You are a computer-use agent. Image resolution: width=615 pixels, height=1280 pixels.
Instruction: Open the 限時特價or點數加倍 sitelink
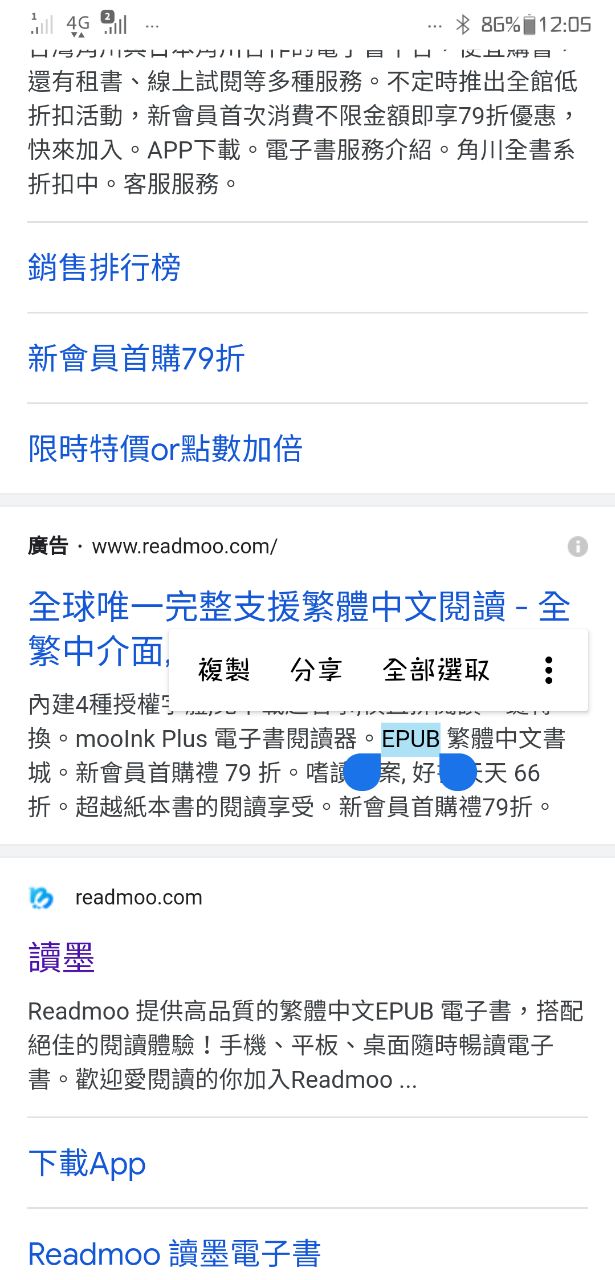pos(165,448)
